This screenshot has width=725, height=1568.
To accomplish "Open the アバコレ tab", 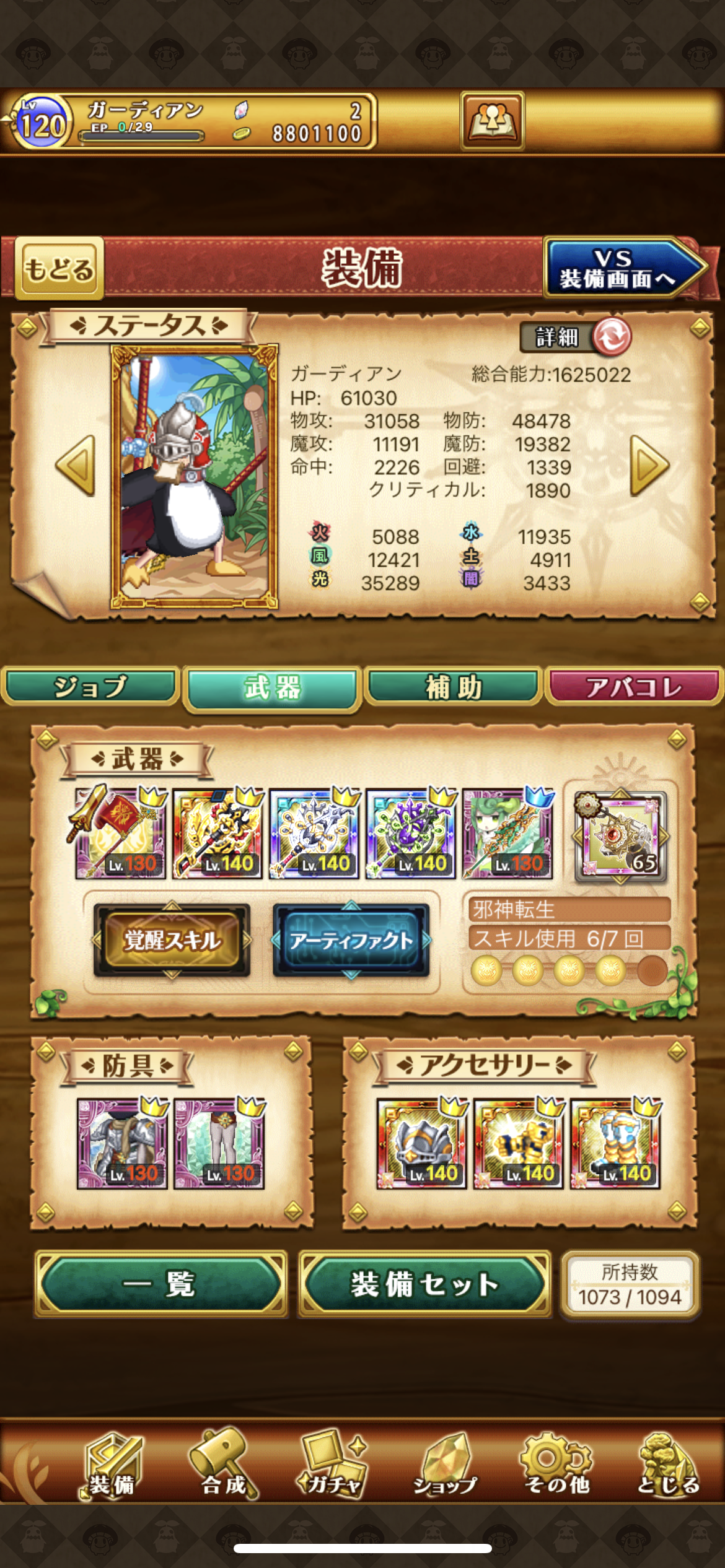I will click(635, 687).
